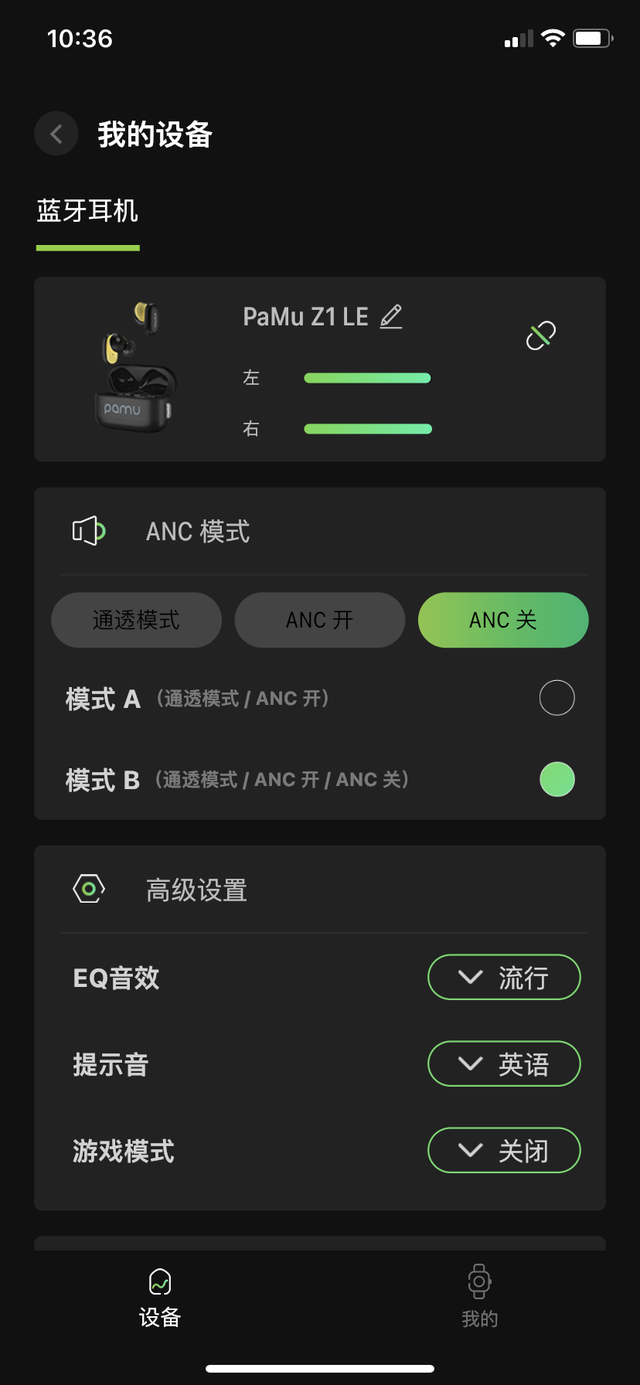Image resolution: width=640 pixels, height=1385 pixels.
Task: Switch to 通透模式
Action: pyautogui.click(x=136, y=620)
